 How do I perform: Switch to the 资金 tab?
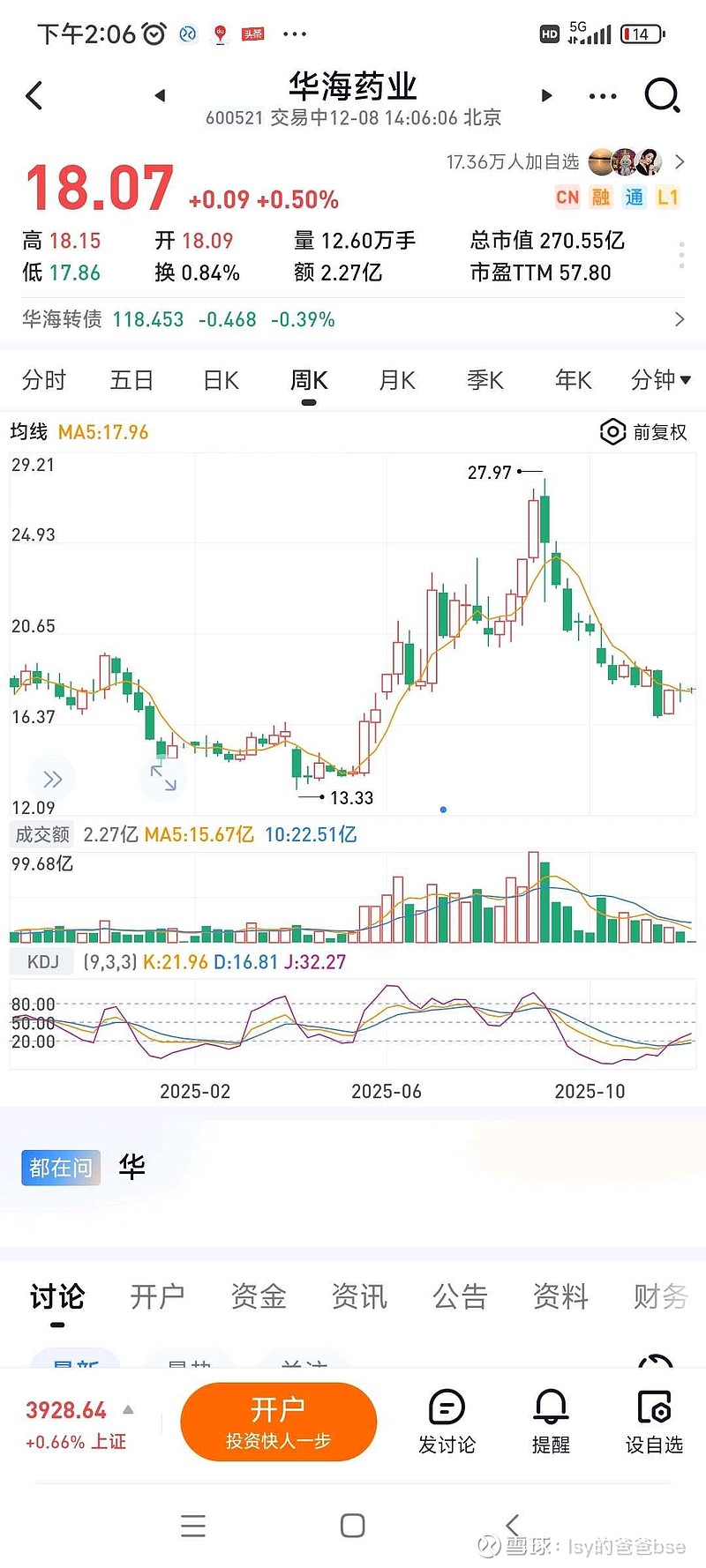pyautogui.click(x=259, y=1296)
